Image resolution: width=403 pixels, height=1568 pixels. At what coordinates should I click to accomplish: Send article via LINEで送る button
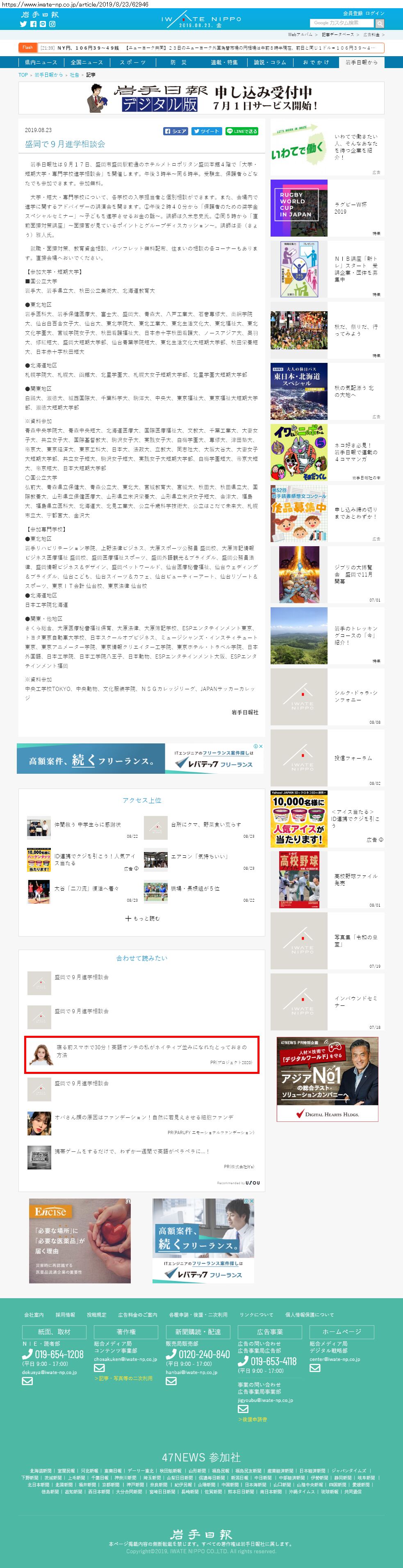(242, 131)
